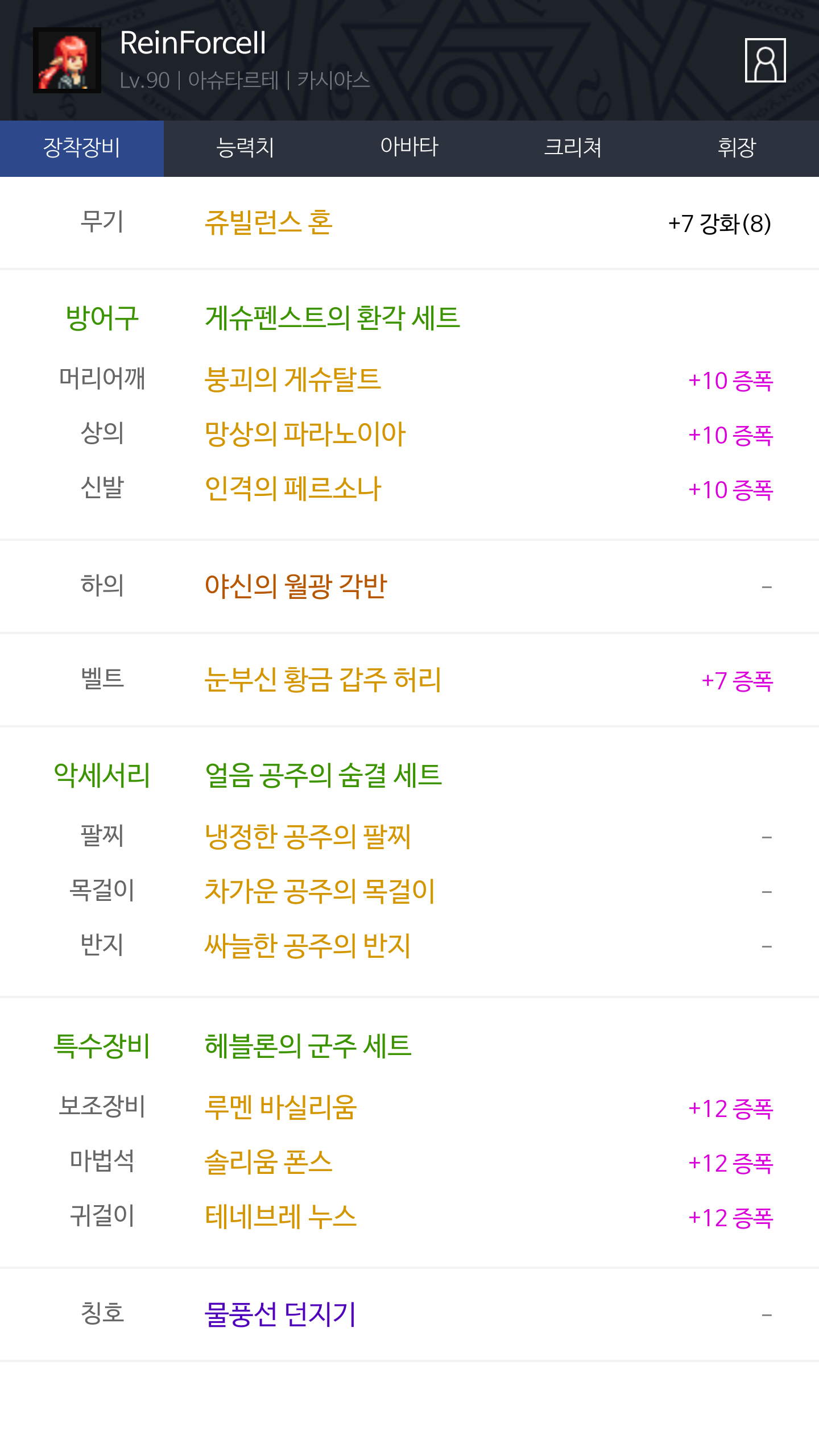The image size is (819, 1456).
Task: Switch to the 크리쳐 tab
Action: [573, 148]
